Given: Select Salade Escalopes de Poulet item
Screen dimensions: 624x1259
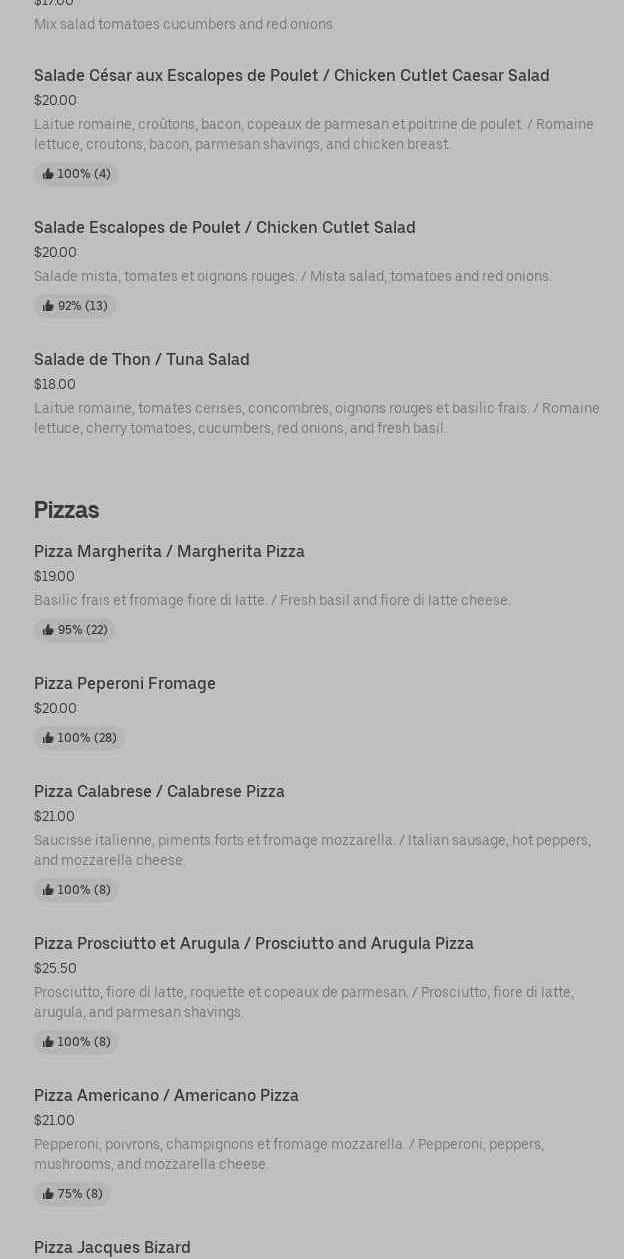Looking at the screenshot, I should coord(224,228).
